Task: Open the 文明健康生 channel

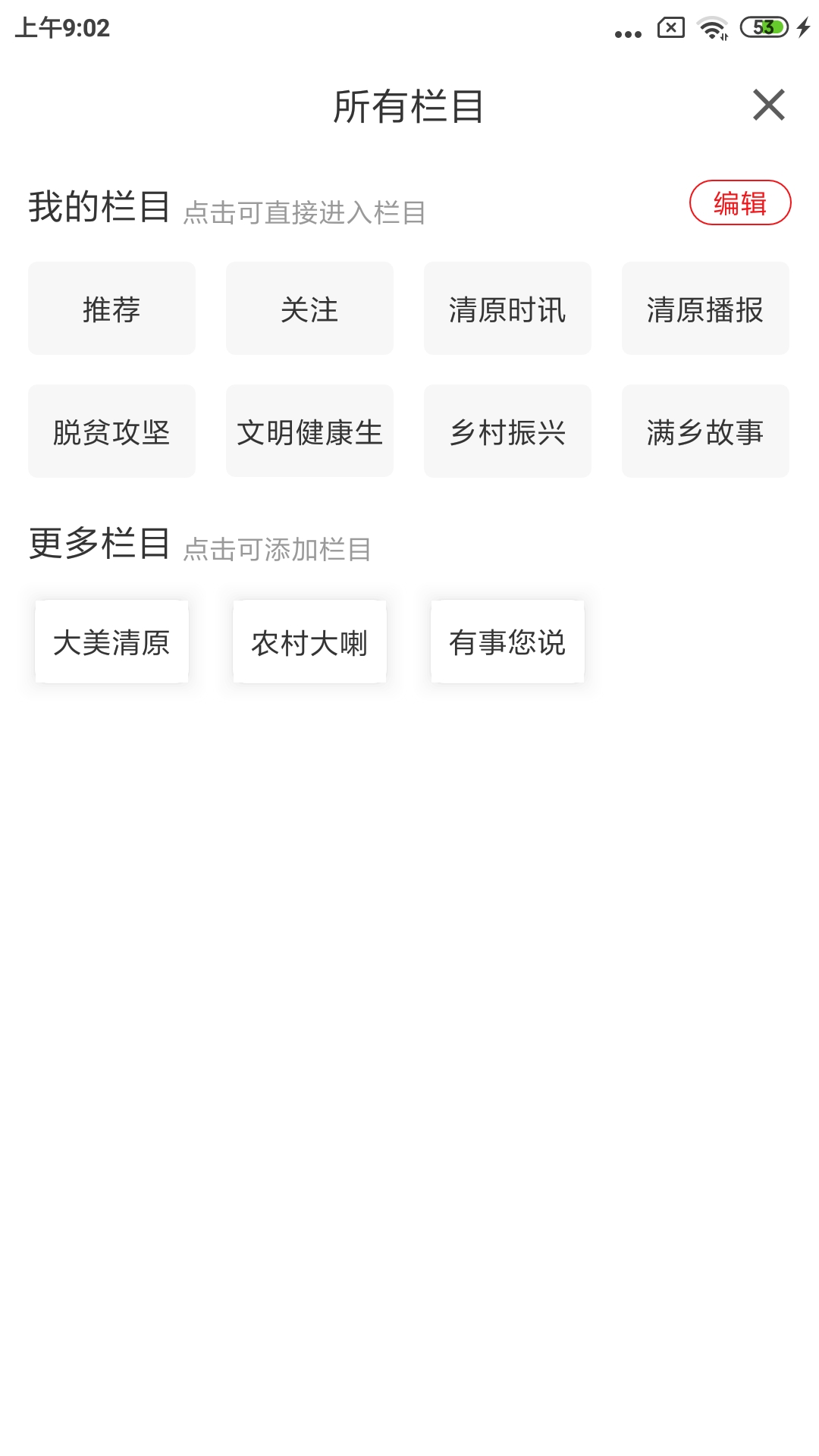Action: [309, 430]
